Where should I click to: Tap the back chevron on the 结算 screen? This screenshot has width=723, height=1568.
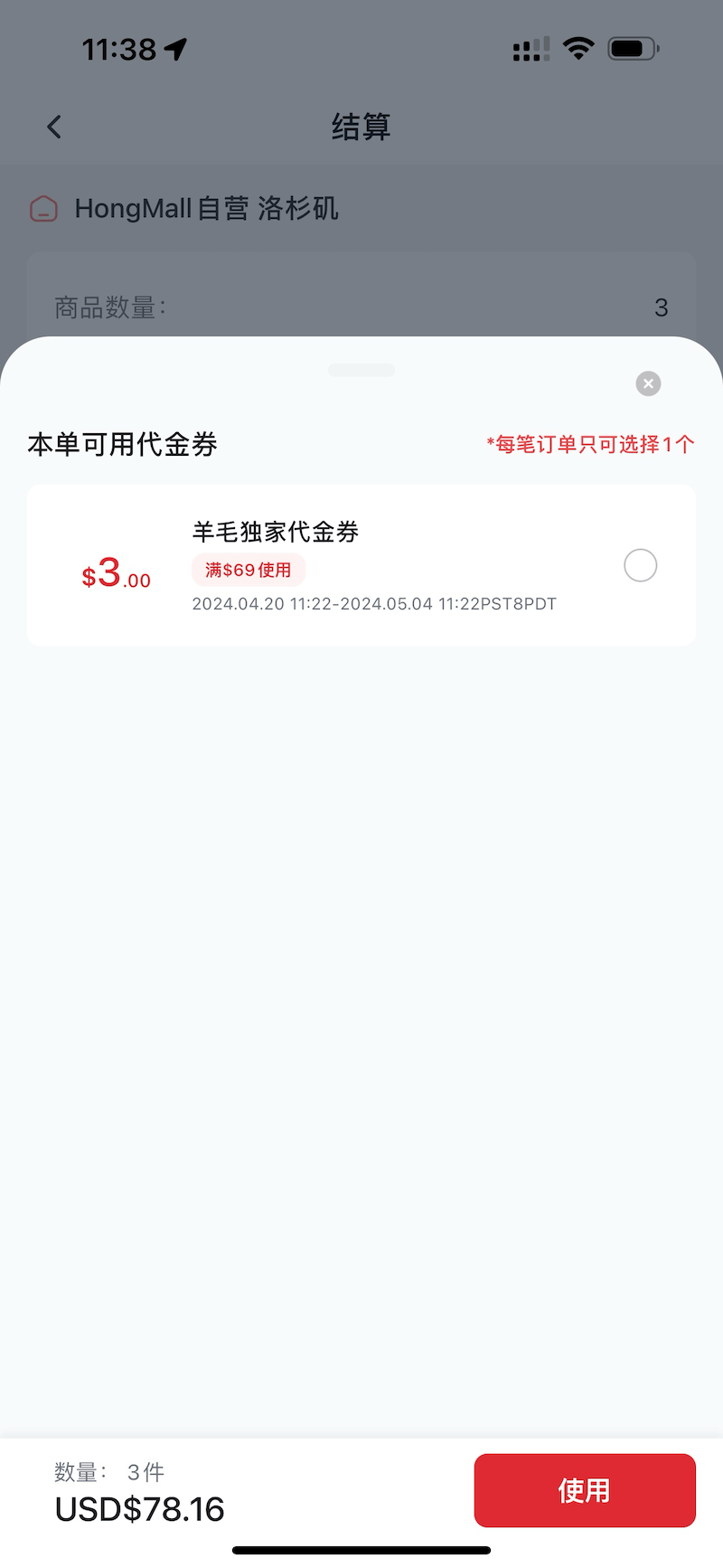53,127
